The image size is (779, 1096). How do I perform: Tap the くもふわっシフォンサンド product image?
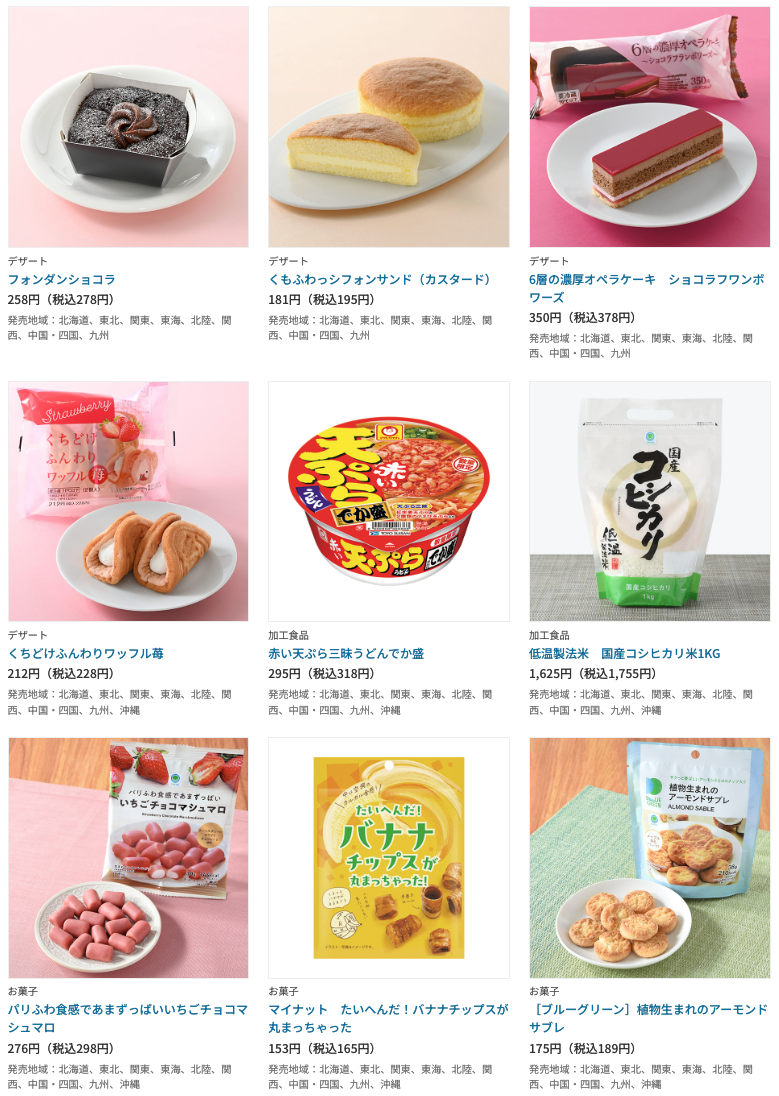(x=388, y=127)
